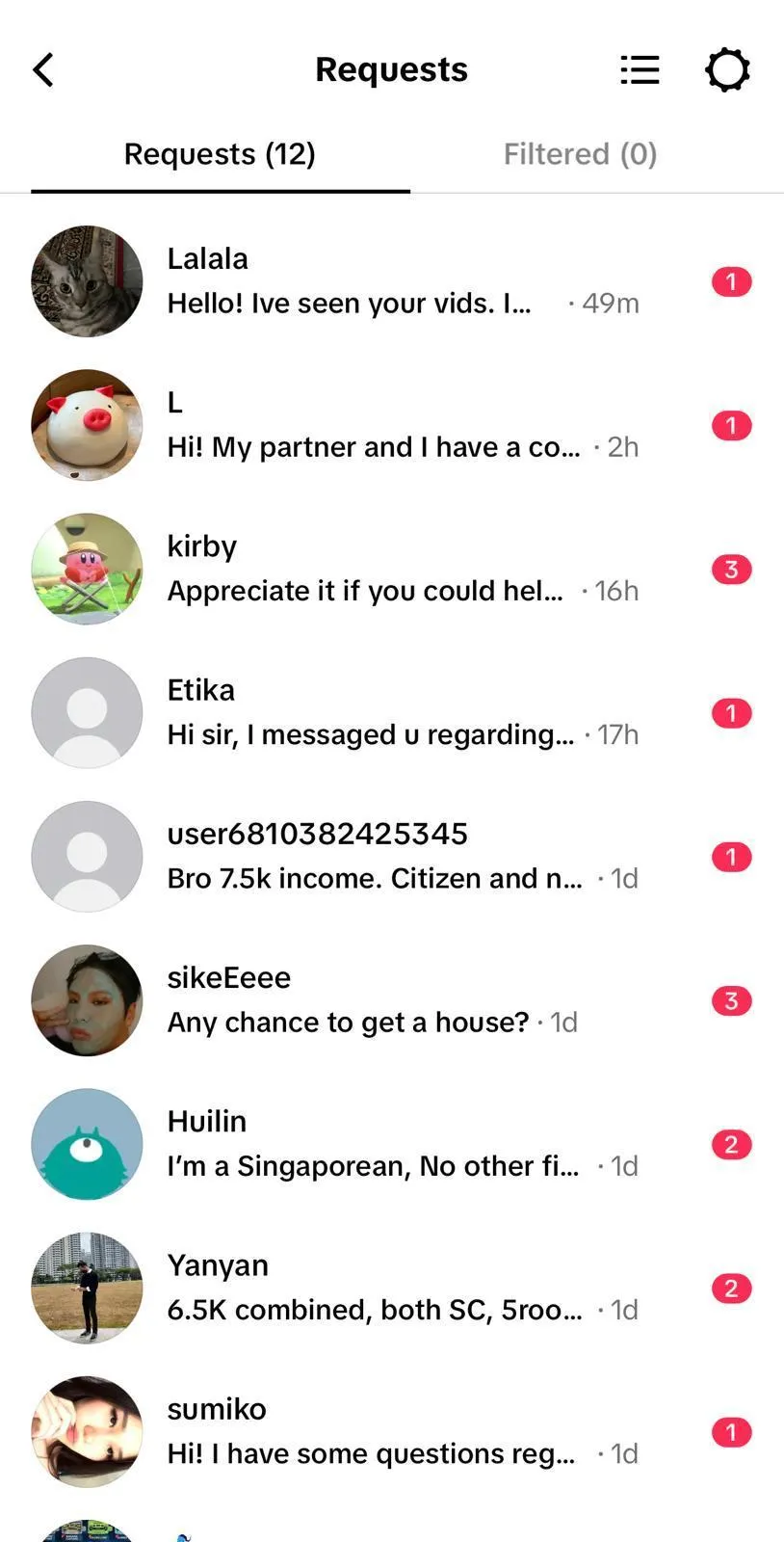Image resolution: width=784 pixels, height=1542 pixels.
Task: Read sikeEeee's message about a house
Action: click(x=392, y=1000)
